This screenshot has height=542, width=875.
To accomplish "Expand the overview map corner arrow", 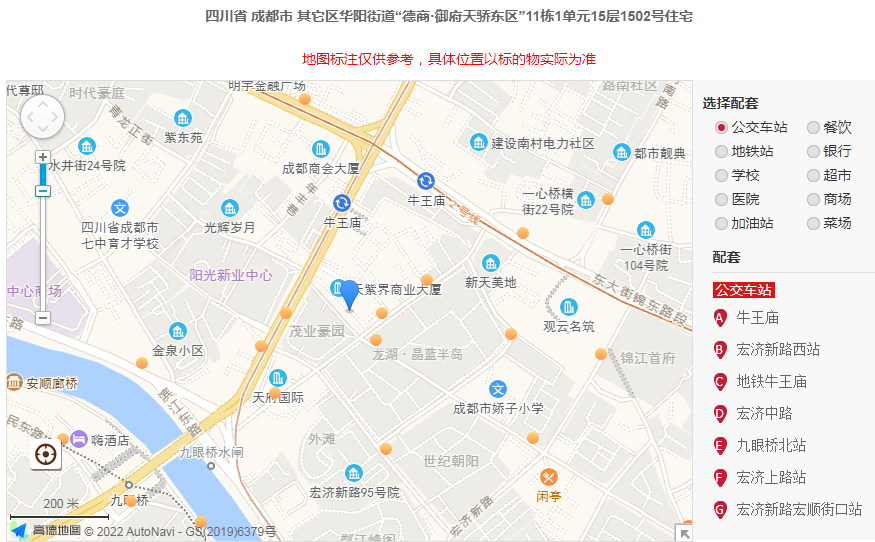I will (x=683, y=533).
